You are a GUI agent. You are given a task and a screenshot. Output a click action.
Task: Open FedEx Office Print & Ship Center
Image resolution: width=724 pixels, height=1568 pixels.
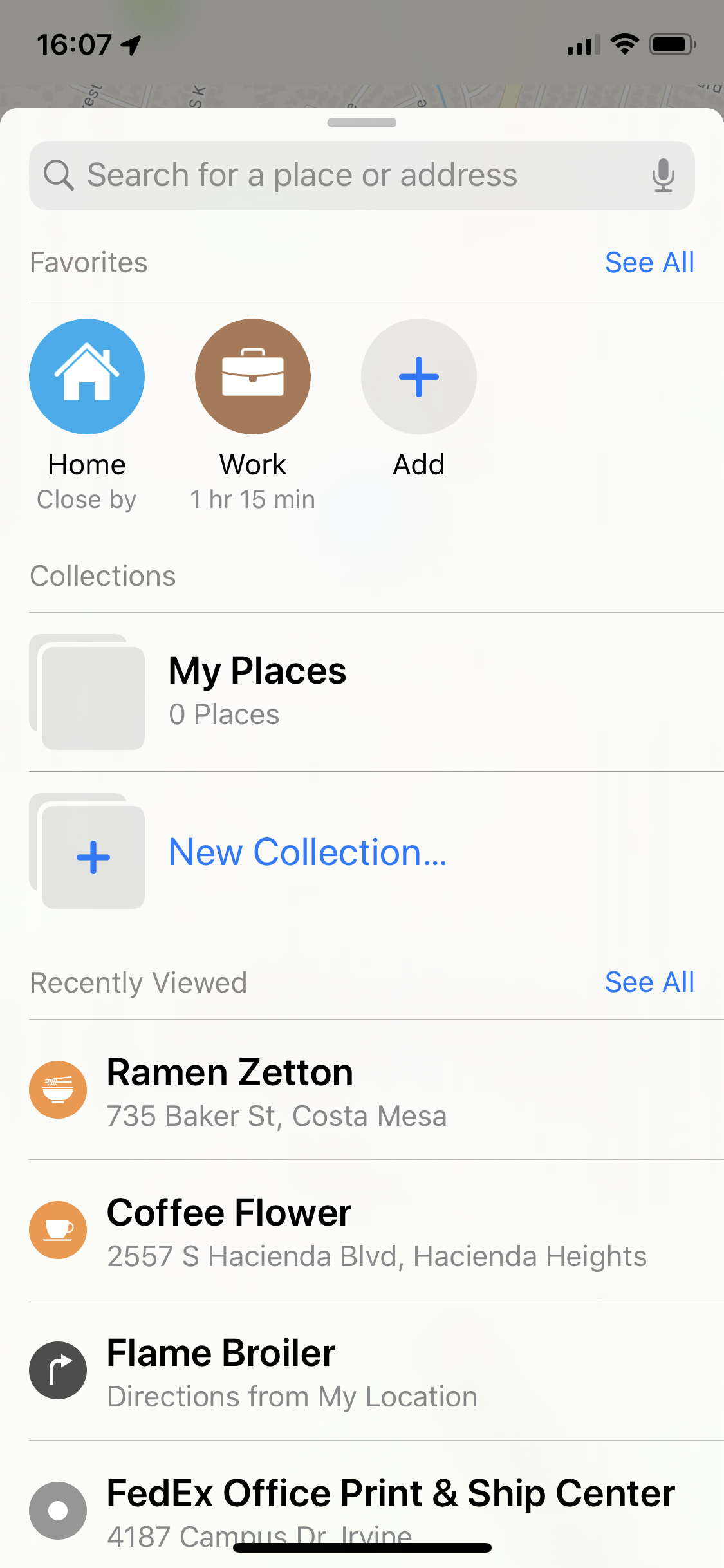(x=376, y=1505)
